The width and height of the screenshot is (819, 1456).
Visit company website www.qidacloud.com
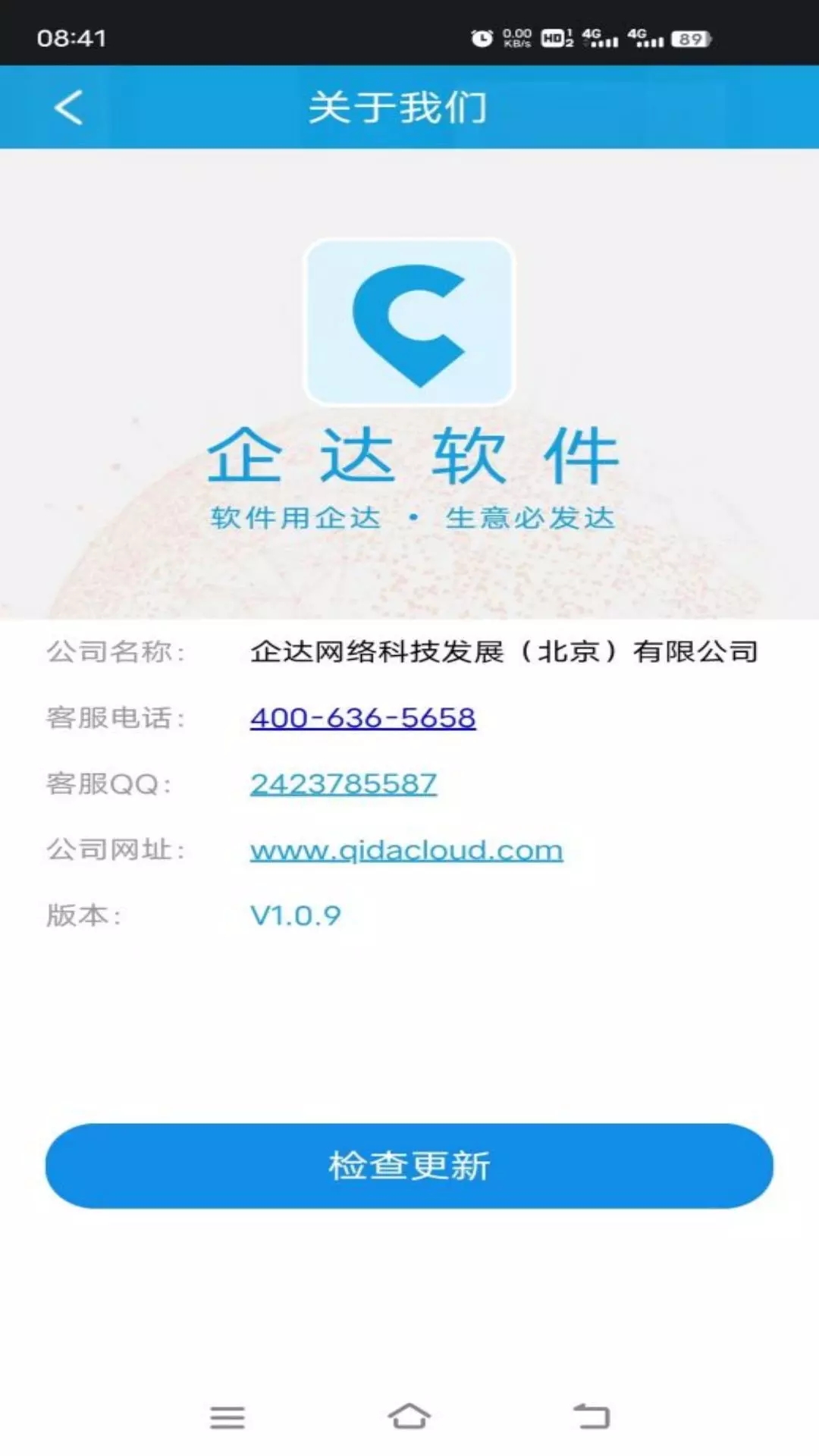point(406,850)
